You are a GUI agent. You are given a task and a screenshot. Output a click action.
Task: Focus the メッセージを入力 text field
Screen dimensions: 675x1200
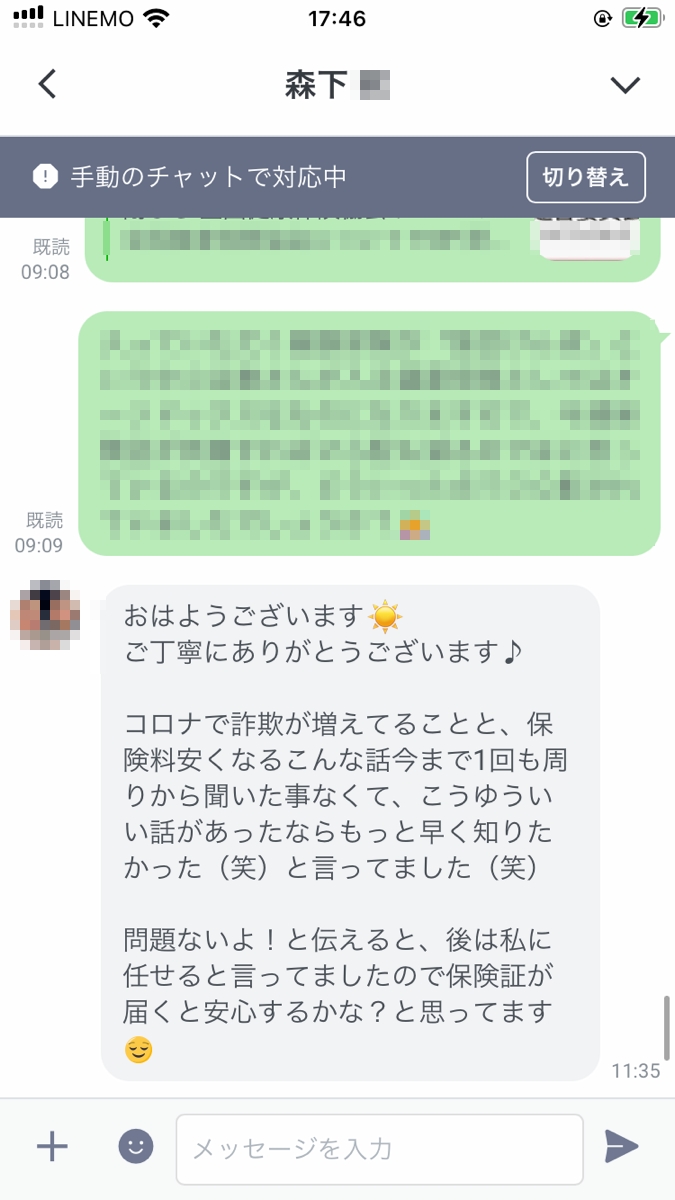click(x=380, y=1149)
